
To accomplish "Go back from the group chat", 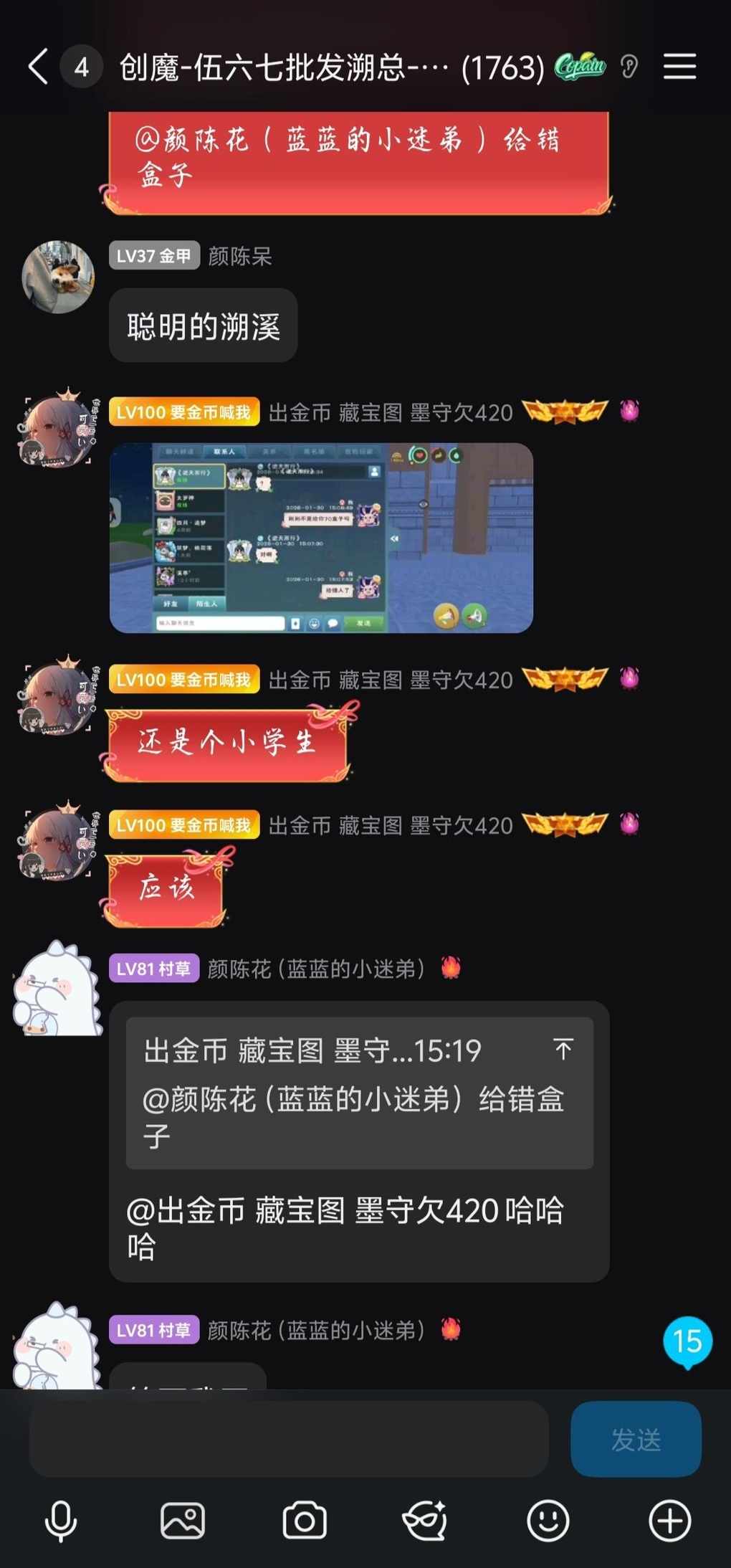I will (39, 67).
